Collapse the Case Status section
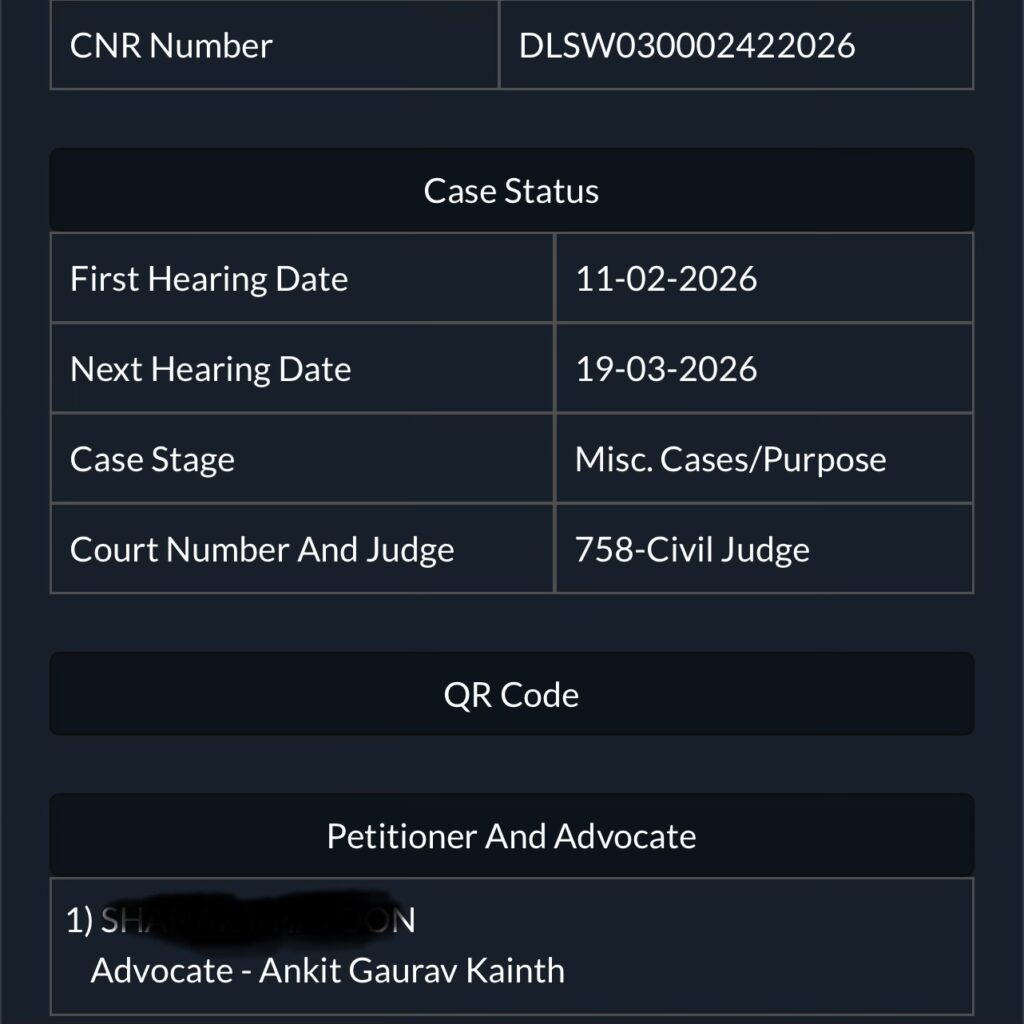The image size is (1024, 1024). (511, 190)
